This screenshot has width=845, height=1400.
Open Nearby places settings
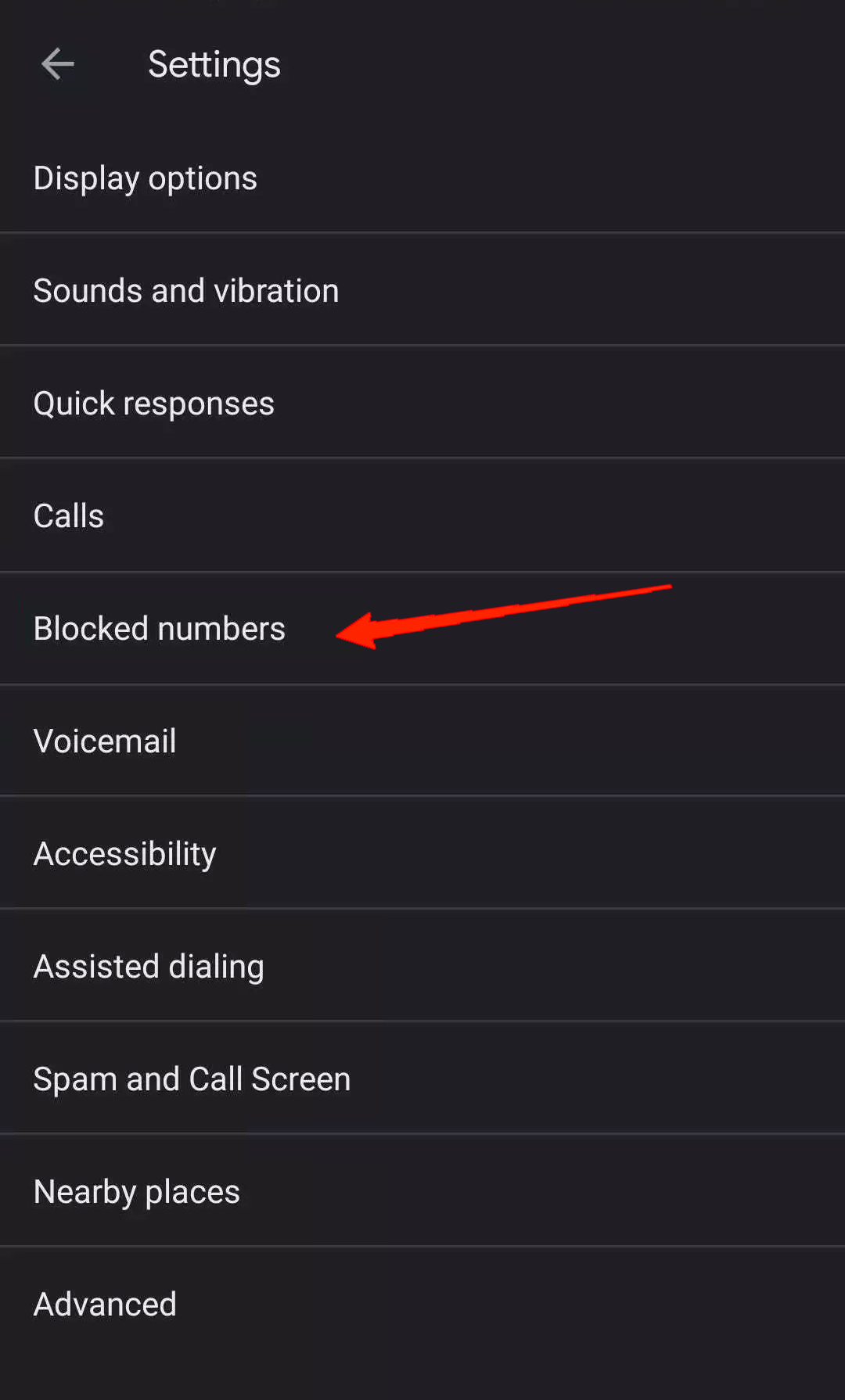click(x=136, y=1190)
